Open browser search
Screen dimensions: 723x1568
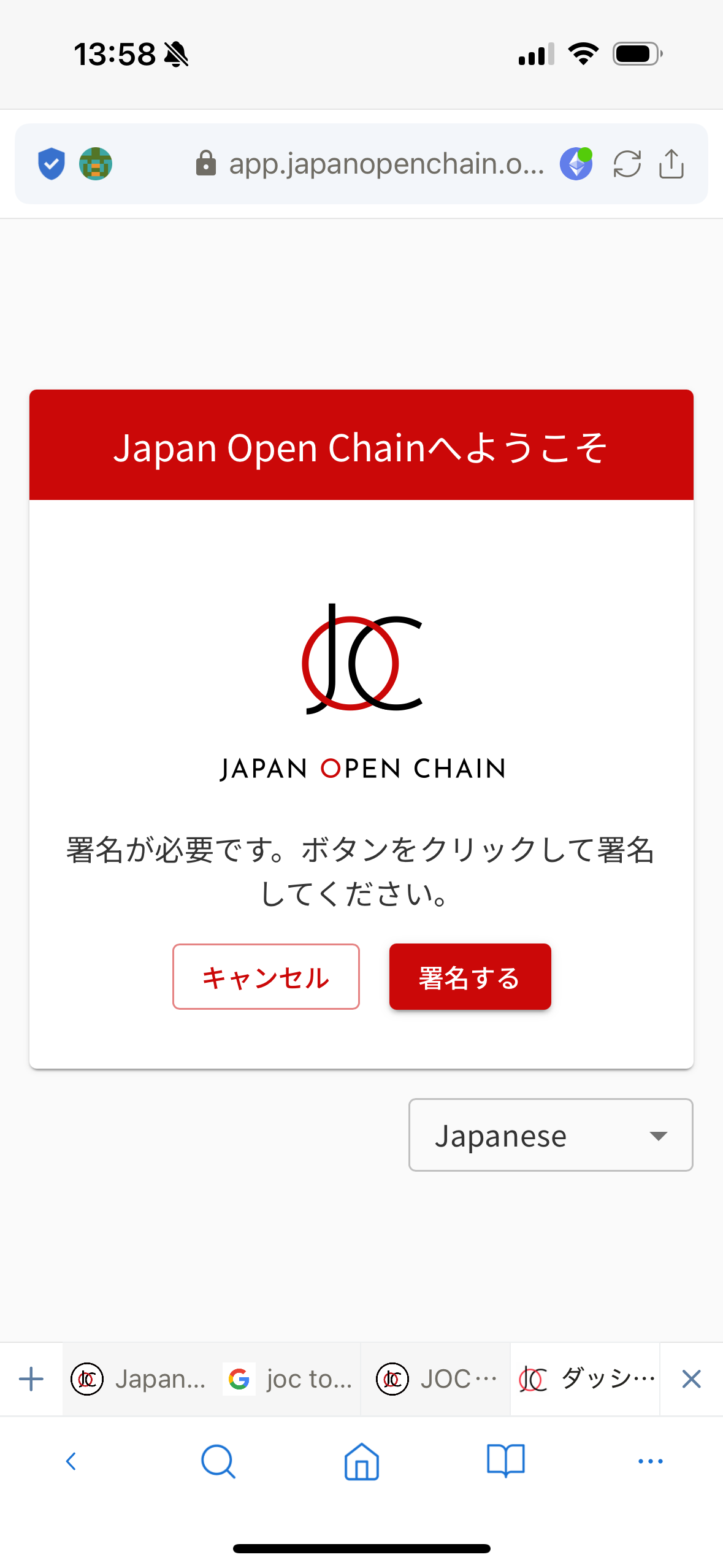(218, 1461)
